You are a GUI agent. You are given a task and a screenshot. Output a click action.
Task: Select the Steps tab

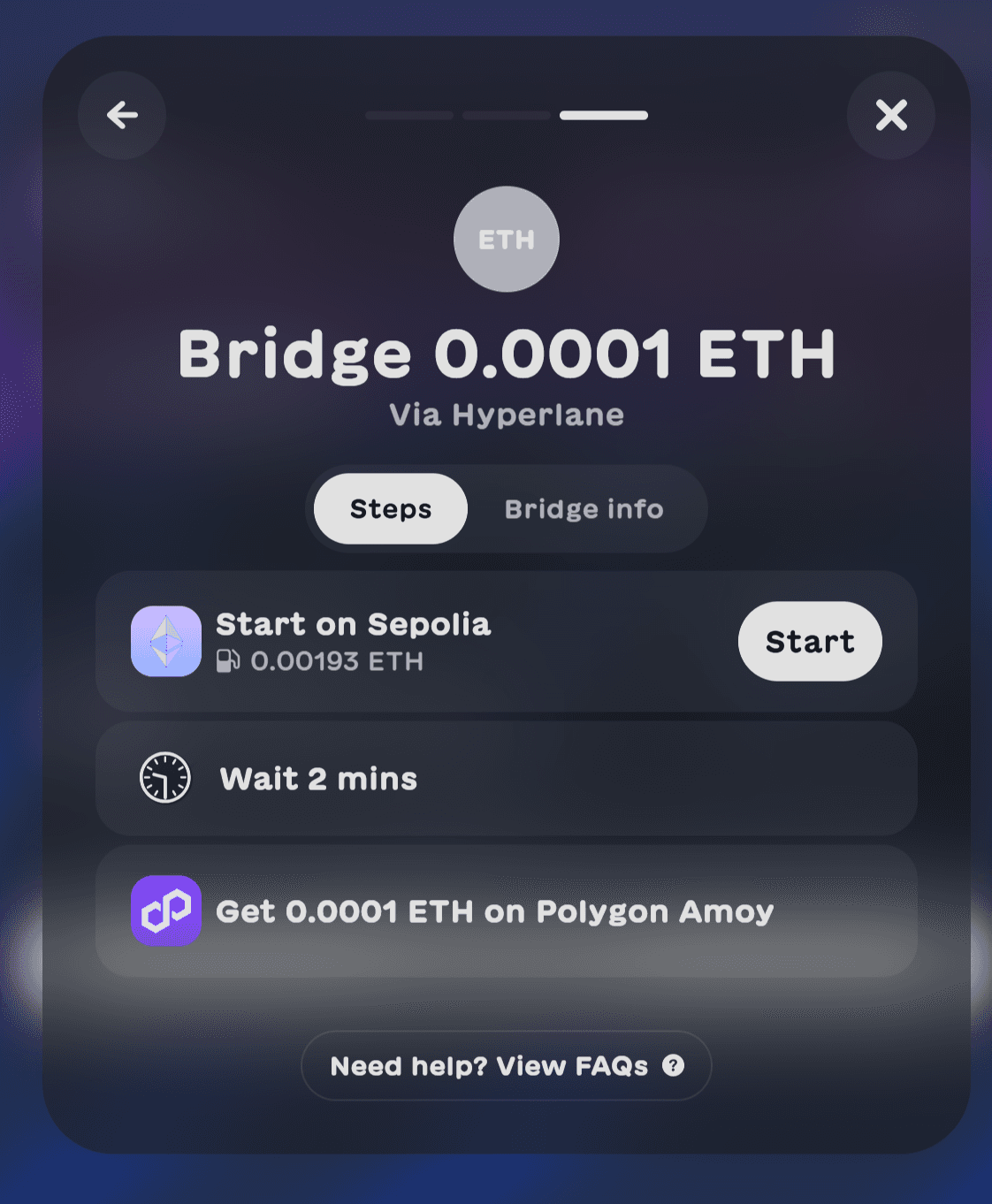point(391,509)
